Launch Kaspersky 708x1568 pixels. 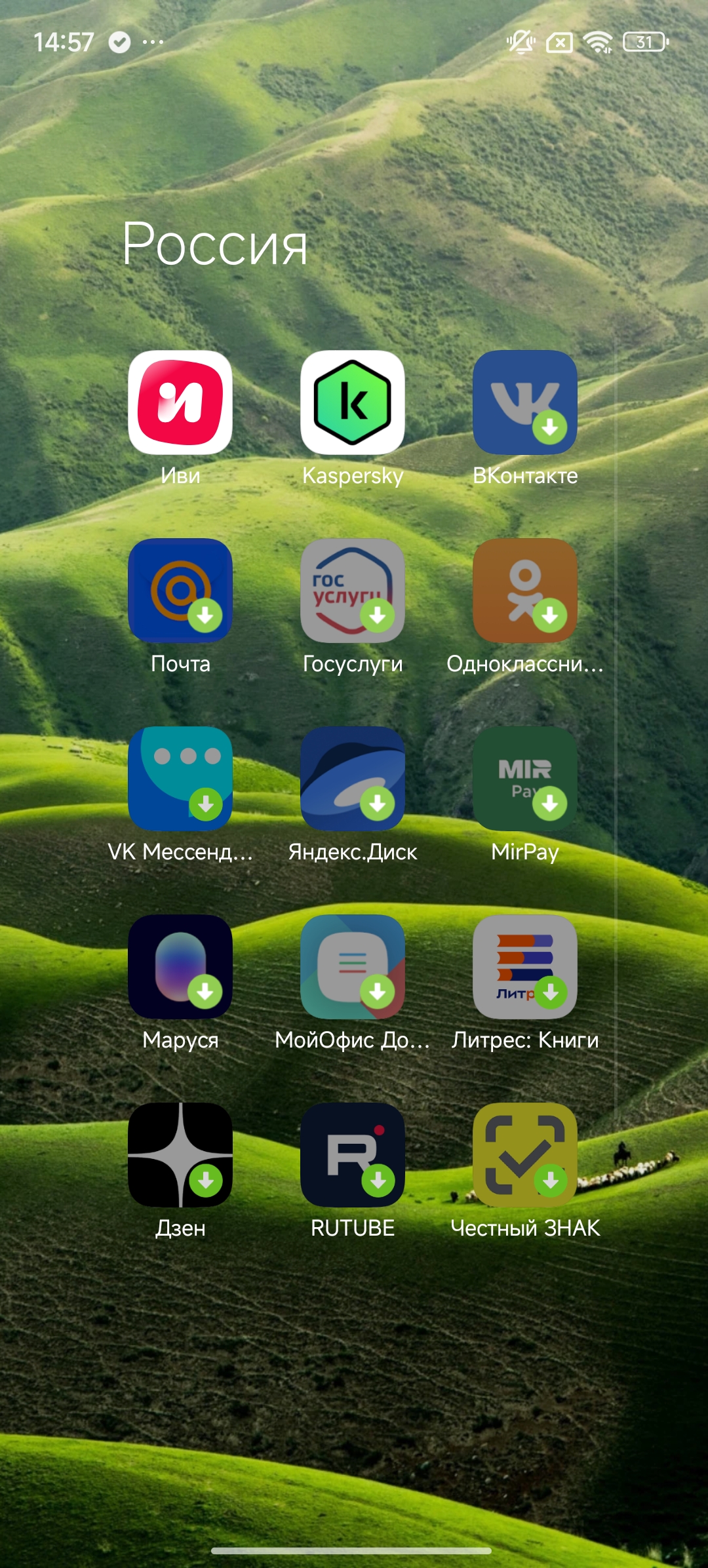[353, 402]
